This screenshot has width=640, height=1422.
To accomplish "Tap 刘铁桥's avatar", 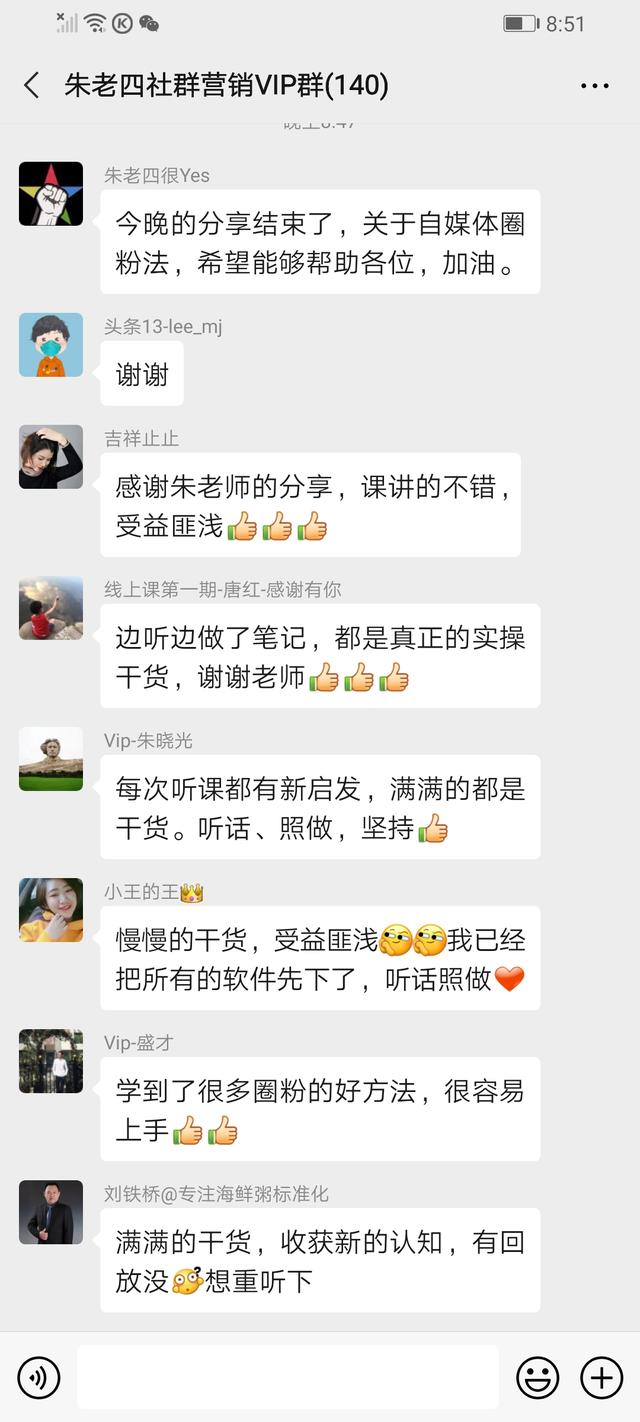I will [51, 1212].
